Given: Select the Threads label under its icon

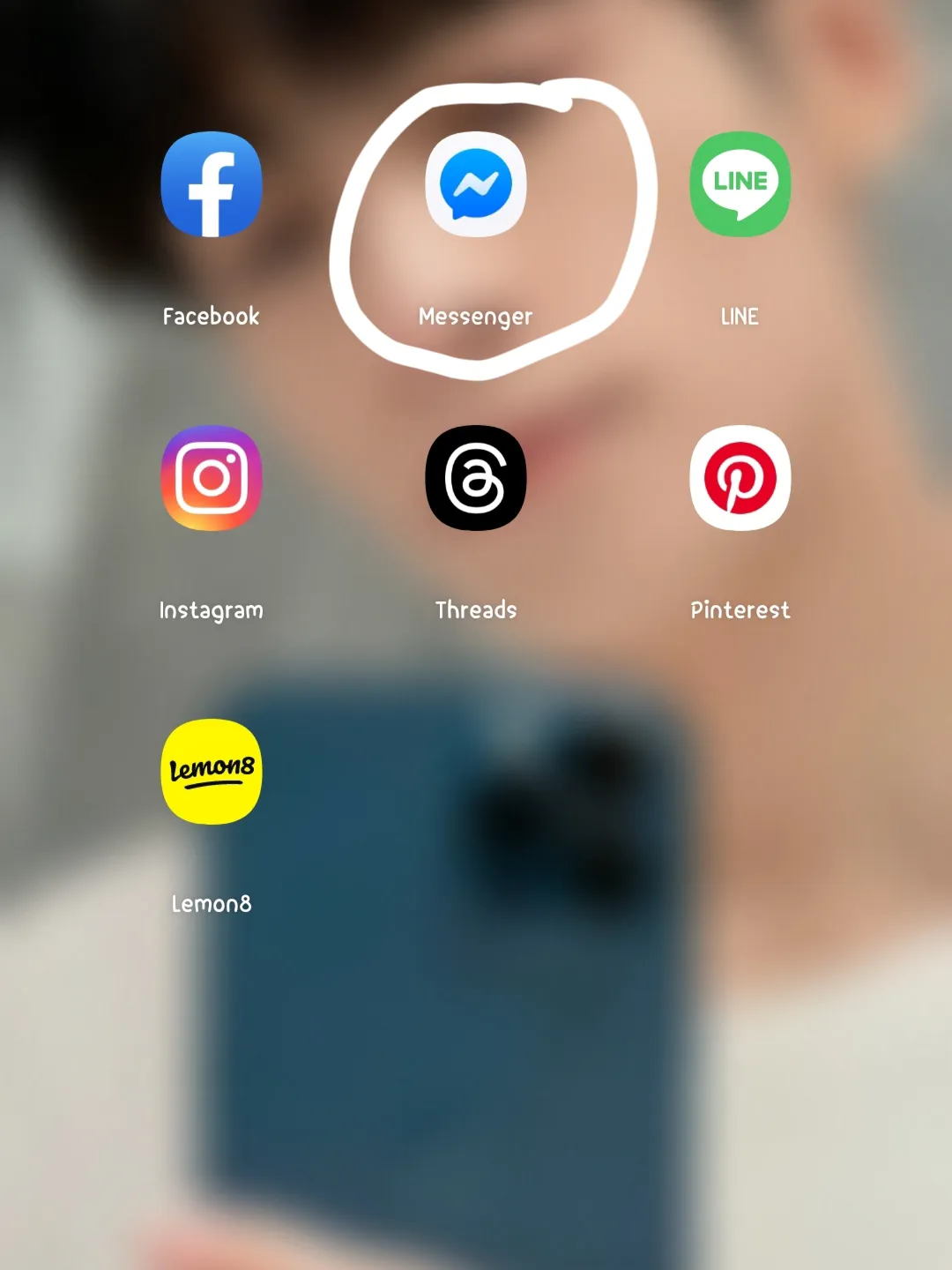Looking at the screenshot, I should click(476, 609).
